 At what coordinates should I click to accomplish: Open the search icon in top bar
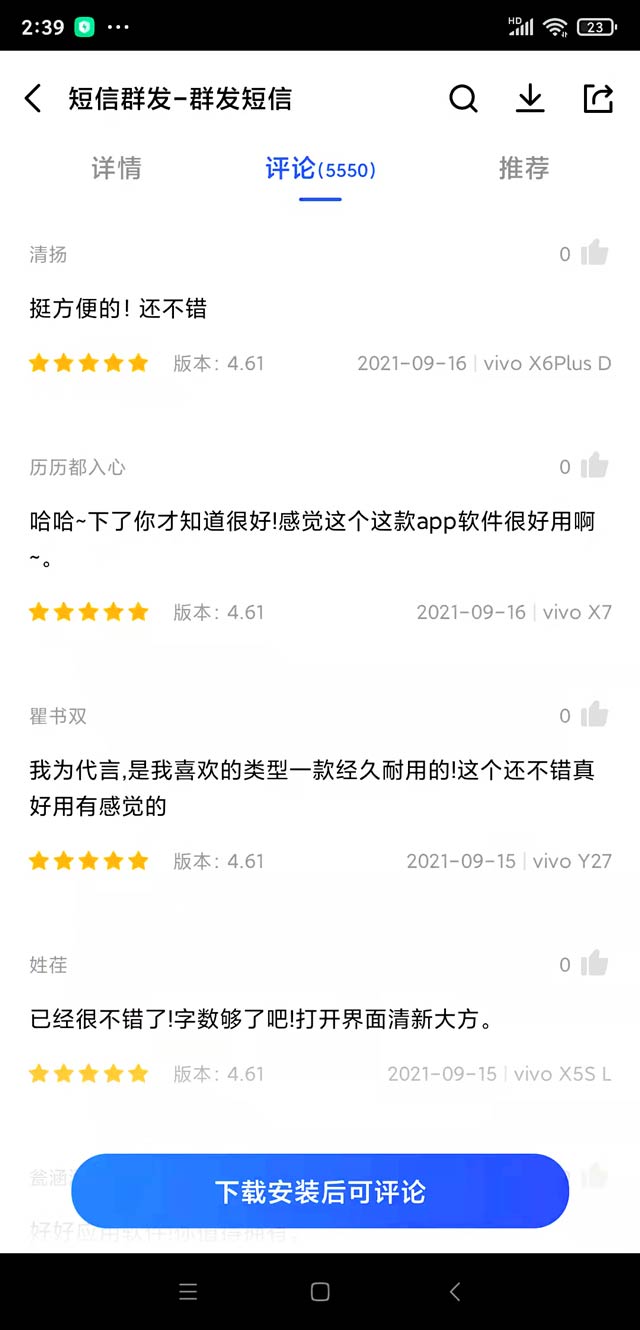[463, 98]
